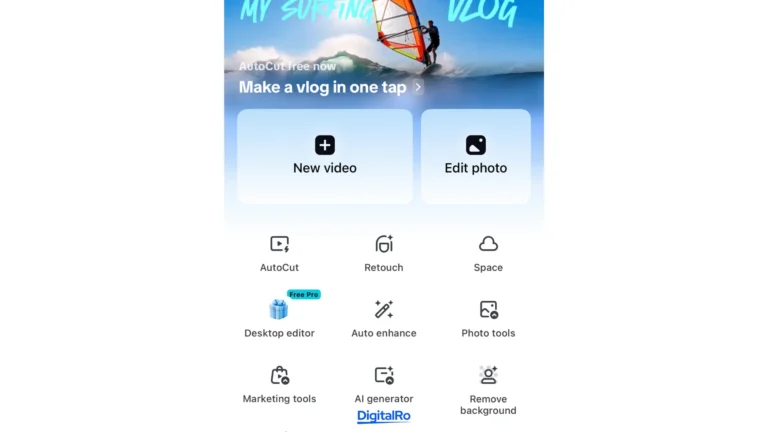Open Make a vlog in one tap
The image size is (768, 432).
[x=330, y=87]
